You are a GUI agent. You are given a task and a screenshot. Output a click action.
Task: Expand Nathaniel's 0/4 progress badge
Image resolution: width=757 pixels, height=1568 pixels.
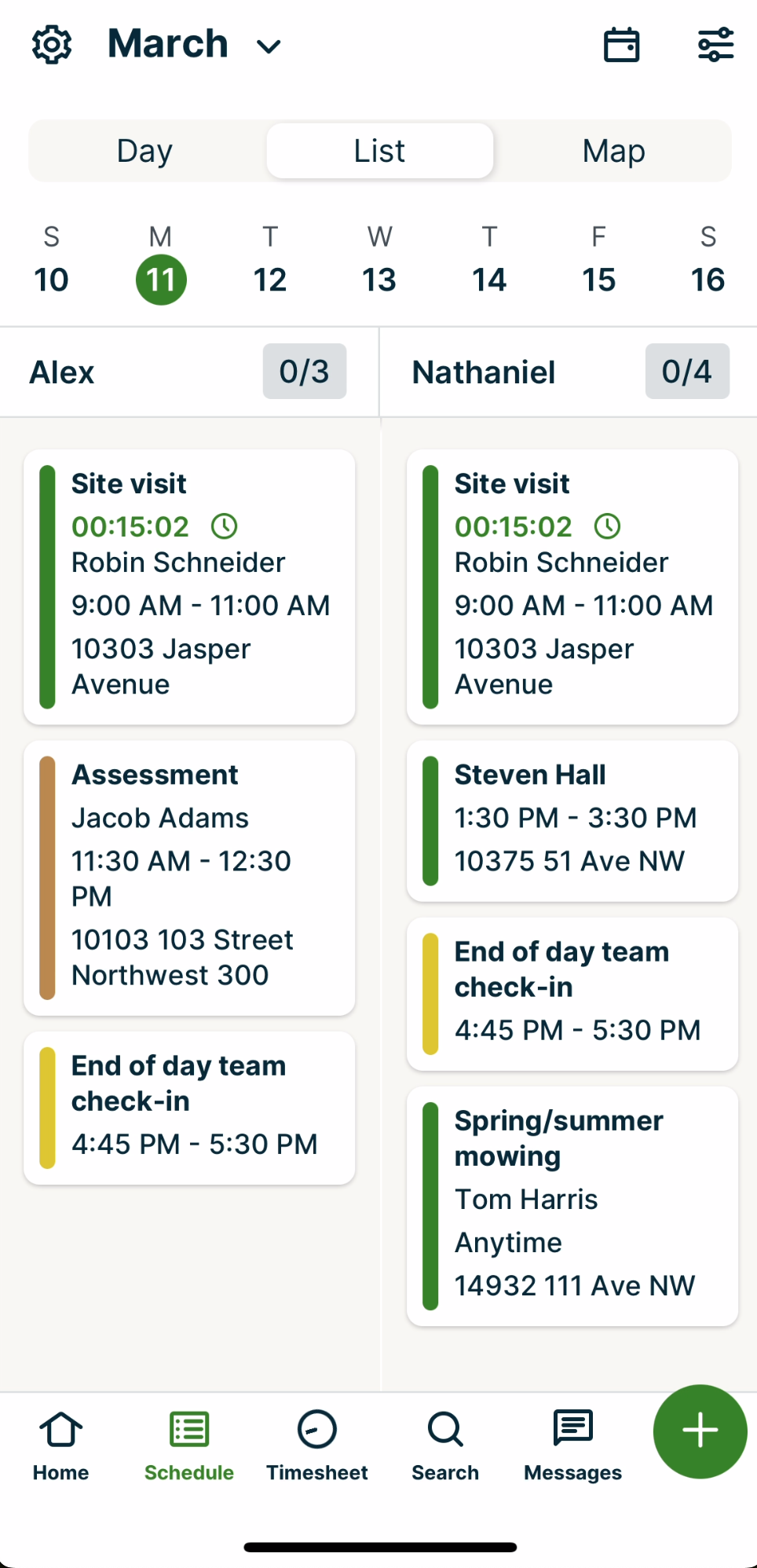coord(686,371)
